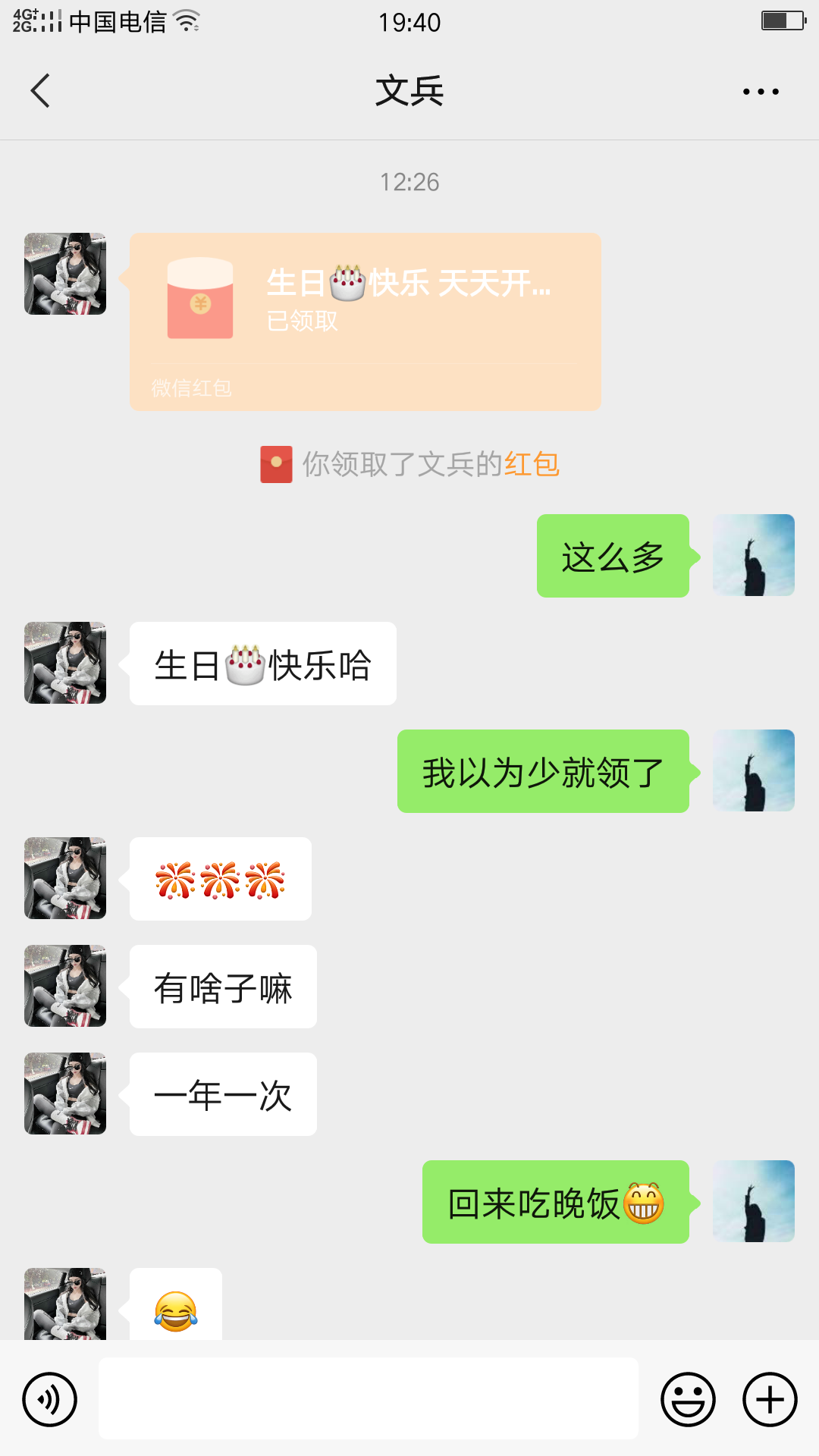Tap the plus icon to open more functions
Image resolution: width=819 pixels, height=1456 pixels.
click(769, 1398)
